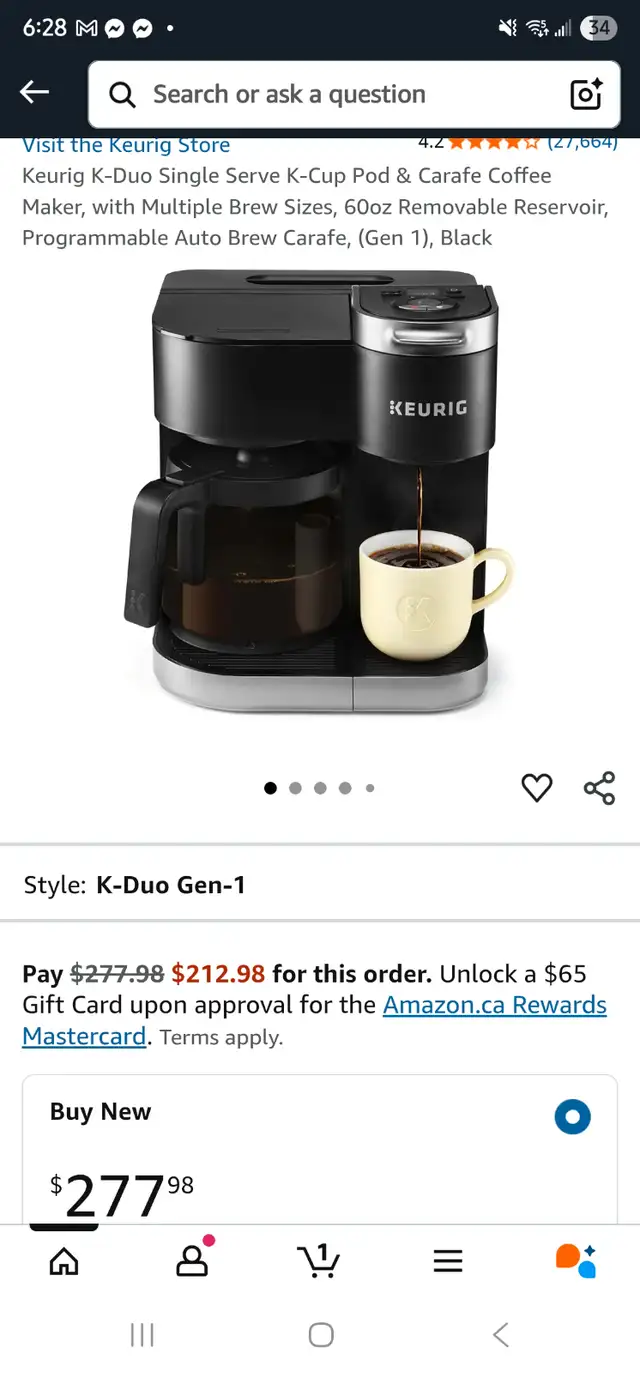Open the Rufus AI assistant tab
Viewport: 640px width, 1373px height.
point(576,1260)
